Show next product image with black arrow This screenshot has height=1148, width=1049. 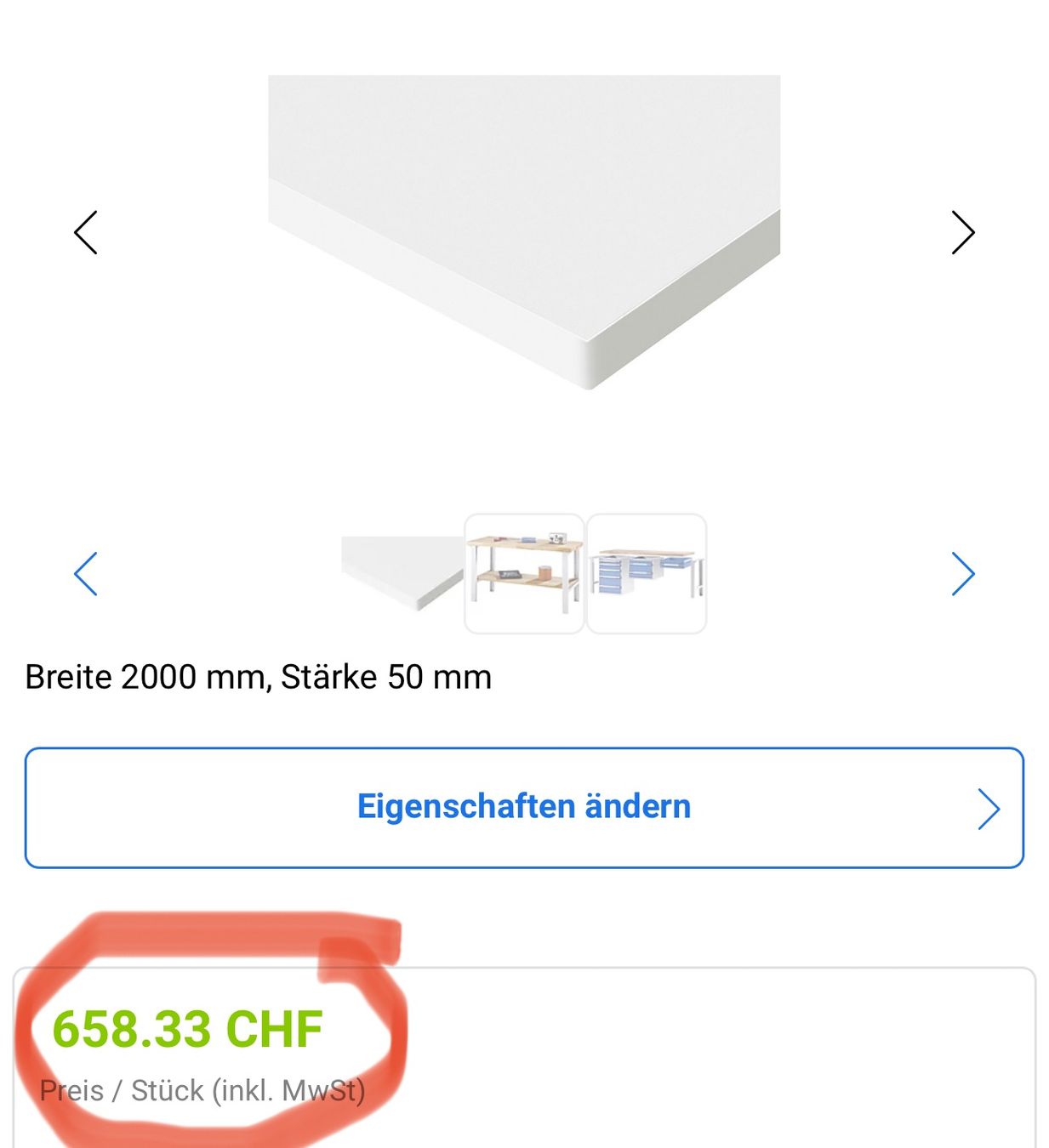(962, 232)
